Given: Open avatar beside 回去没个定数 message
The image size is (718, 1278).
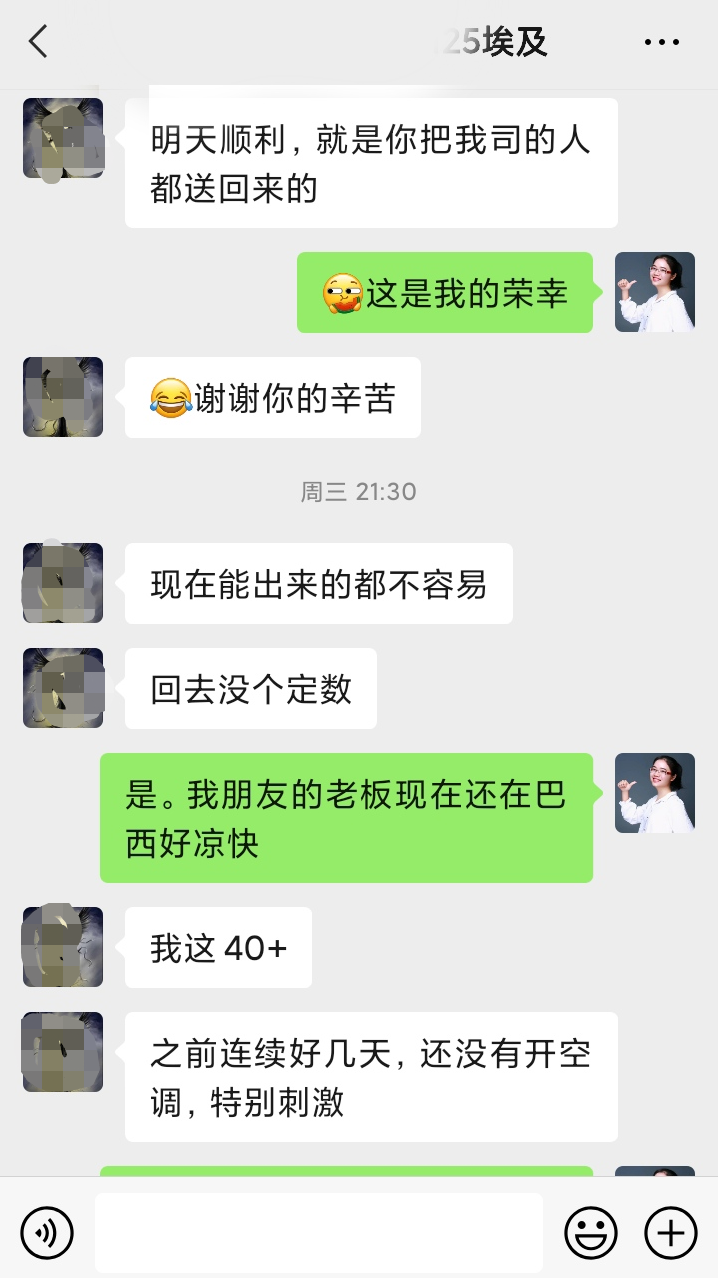Looking at the screenshot, I should [63, 688].
